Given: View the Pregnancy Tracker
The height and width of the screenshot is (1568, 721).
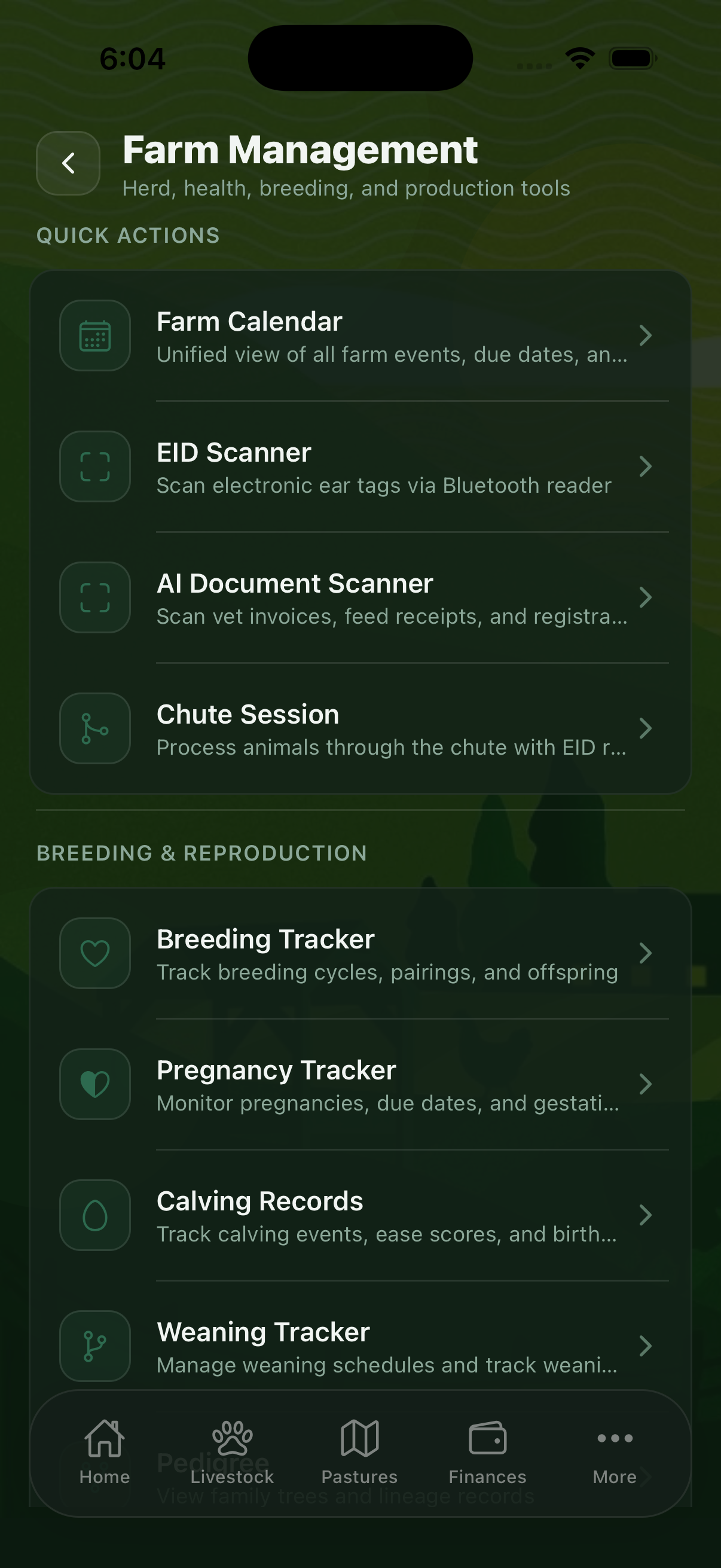Looking at the screenshot, I should pyautogui.click(x=360, y=1085).
